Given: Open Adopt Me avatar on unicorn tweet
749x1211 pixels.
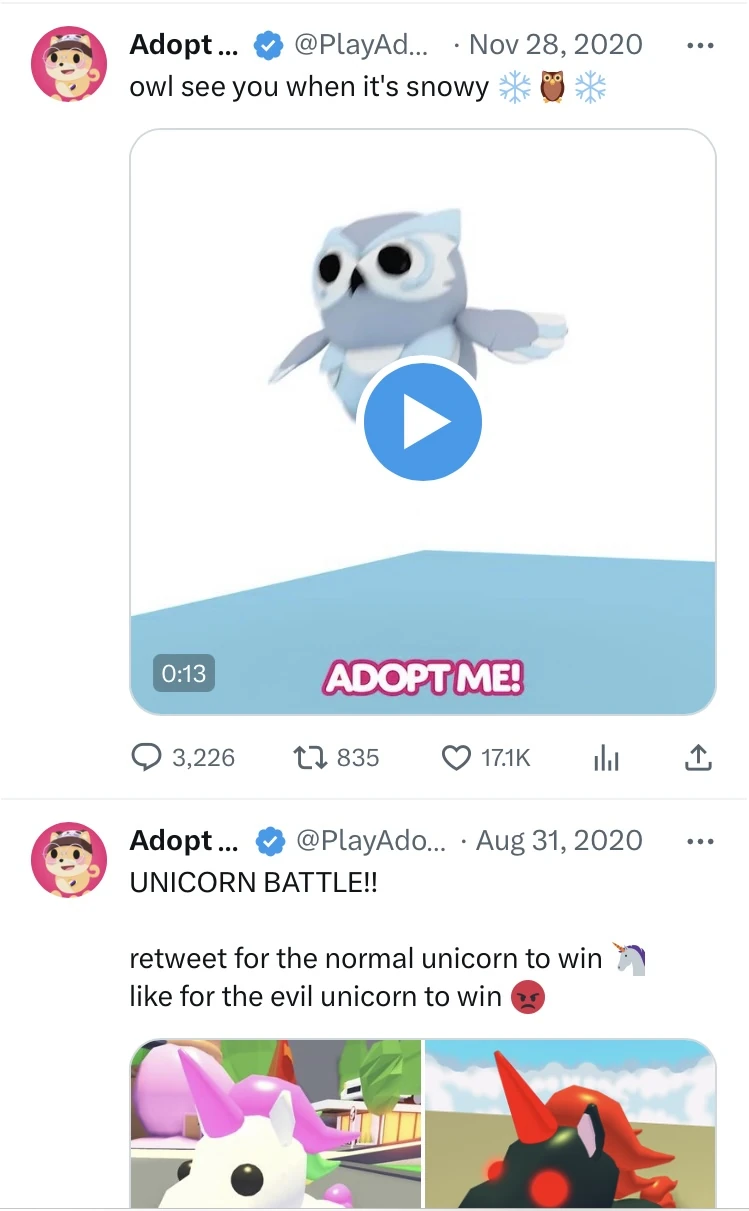Looking at the screenshot, I should [x=69, y=860].
